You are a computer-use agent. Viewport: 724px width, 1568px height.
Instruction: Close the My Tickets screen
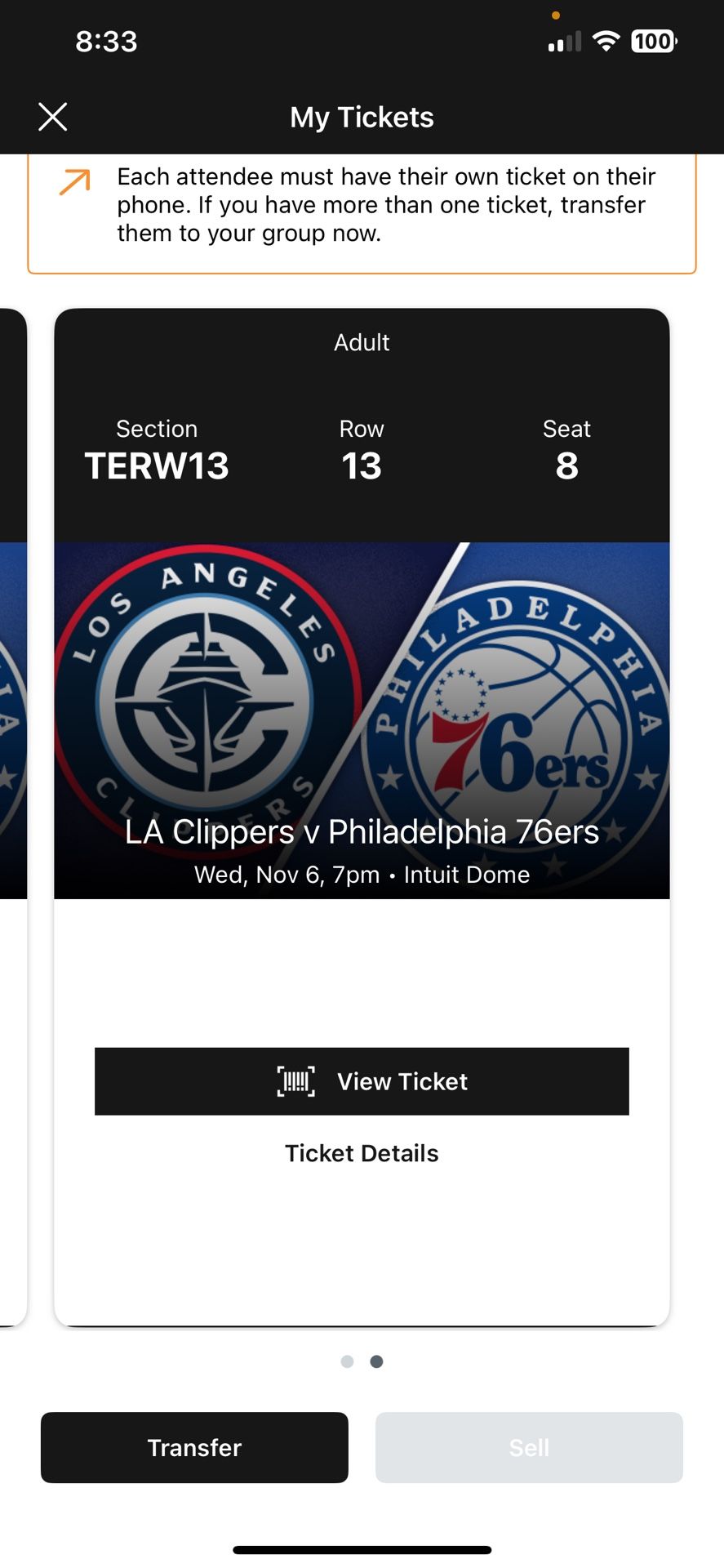click(x=52, y=116)
